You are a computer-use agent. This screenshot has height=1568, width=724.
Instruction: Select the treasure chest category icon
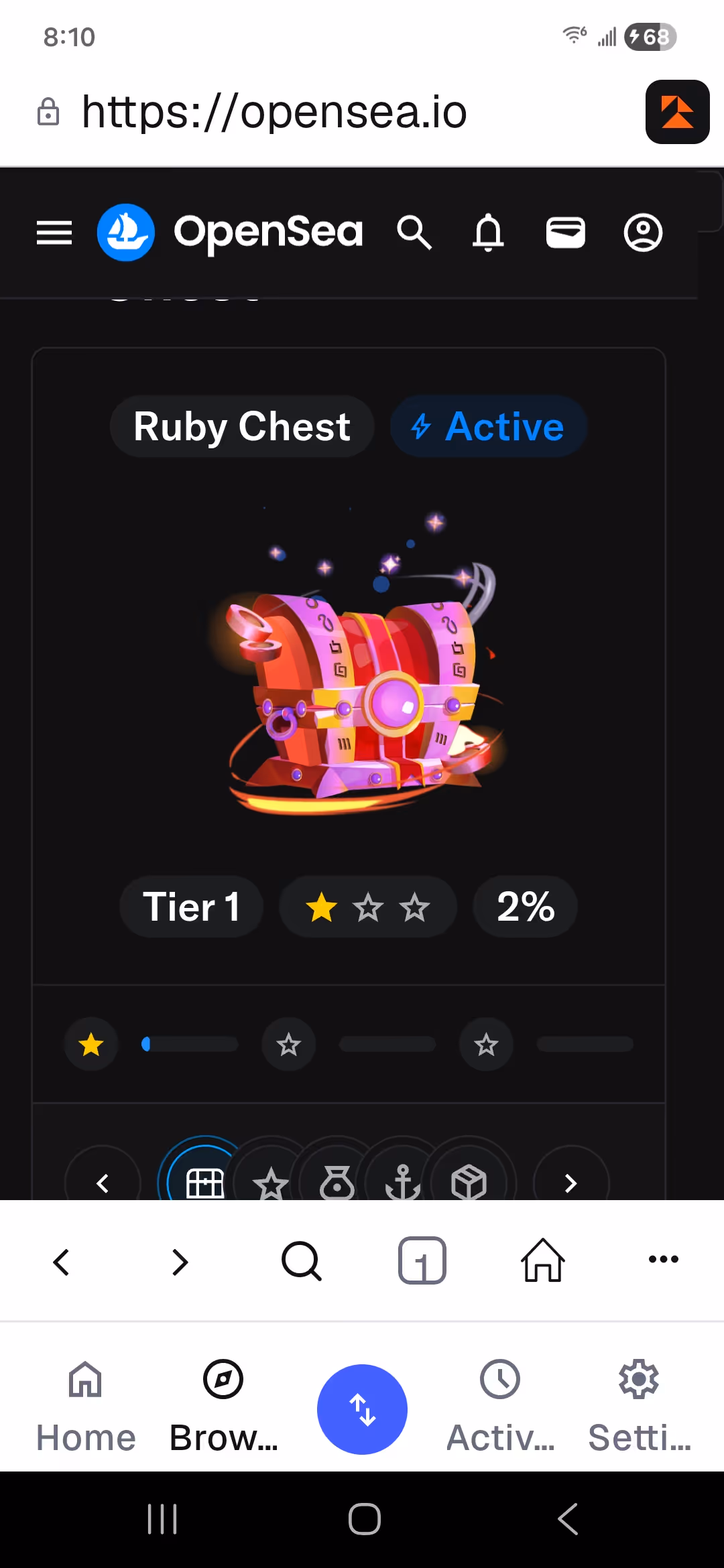click(204, 1181)
